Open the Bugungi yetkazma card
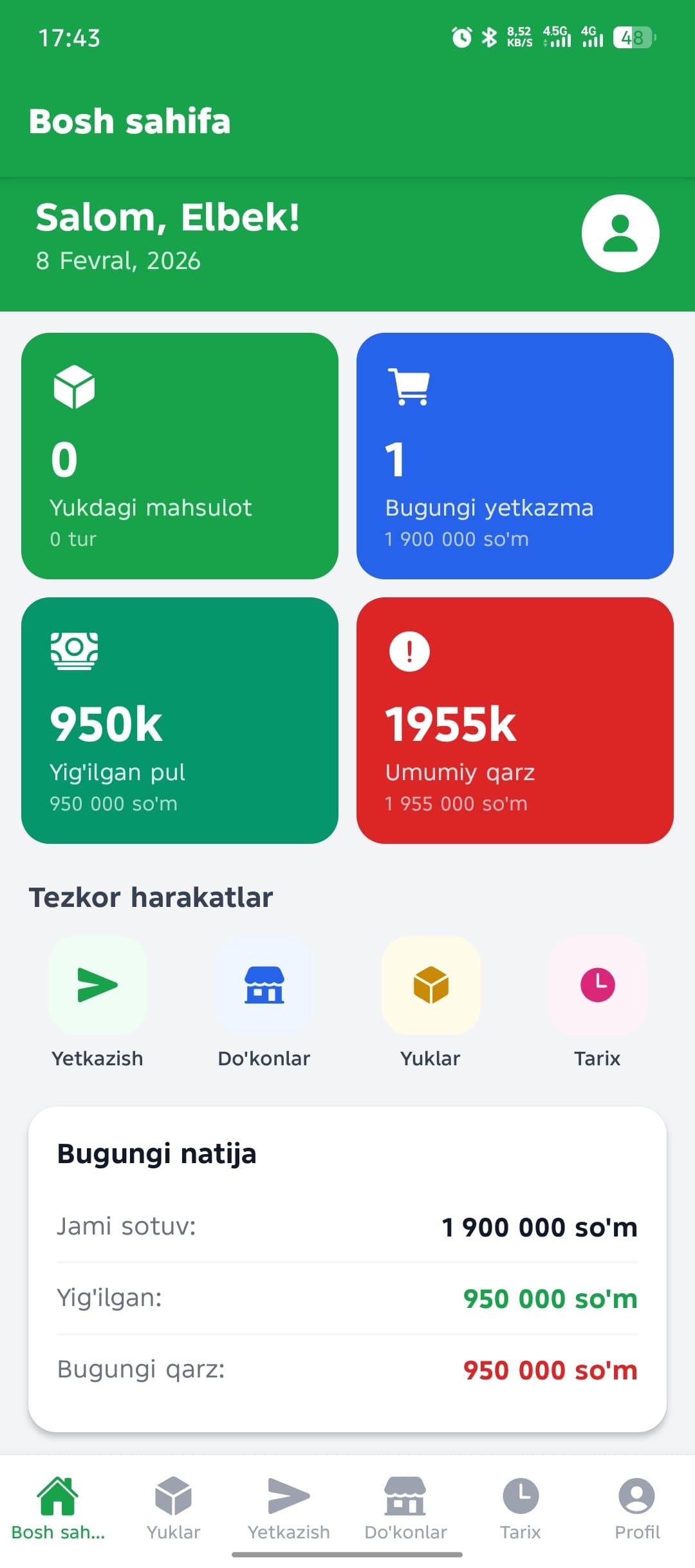695x1568 pixels. pos(515,456)
